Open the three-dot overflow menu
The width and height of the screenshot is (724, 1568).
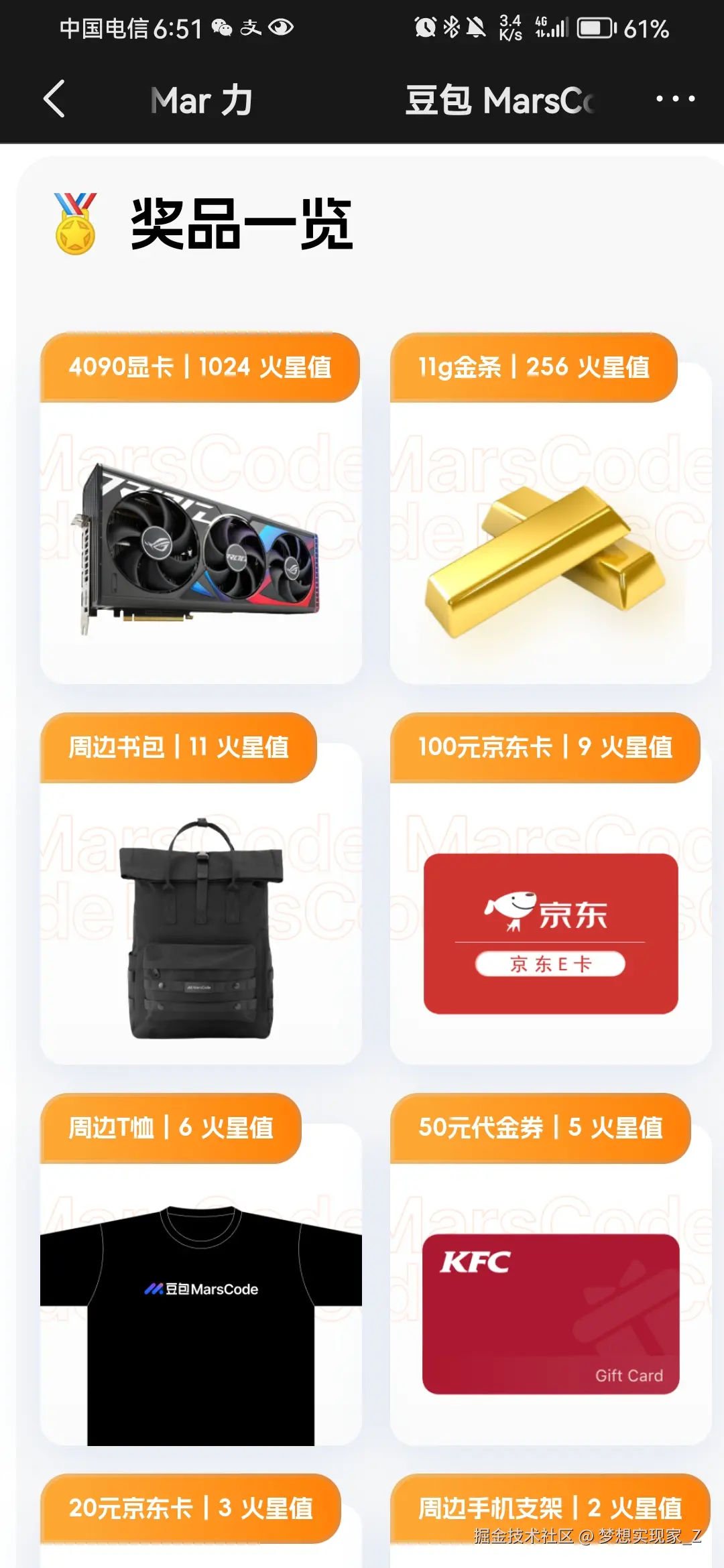click(x=674, y=99)
